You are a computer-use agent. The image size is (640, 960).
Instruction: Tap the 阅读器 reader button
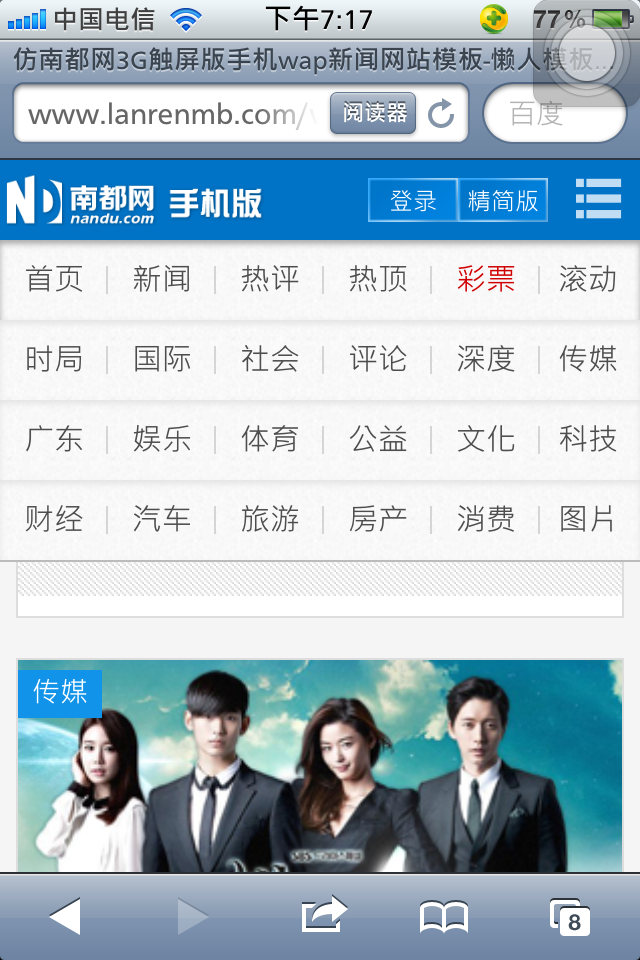[373, 113]
